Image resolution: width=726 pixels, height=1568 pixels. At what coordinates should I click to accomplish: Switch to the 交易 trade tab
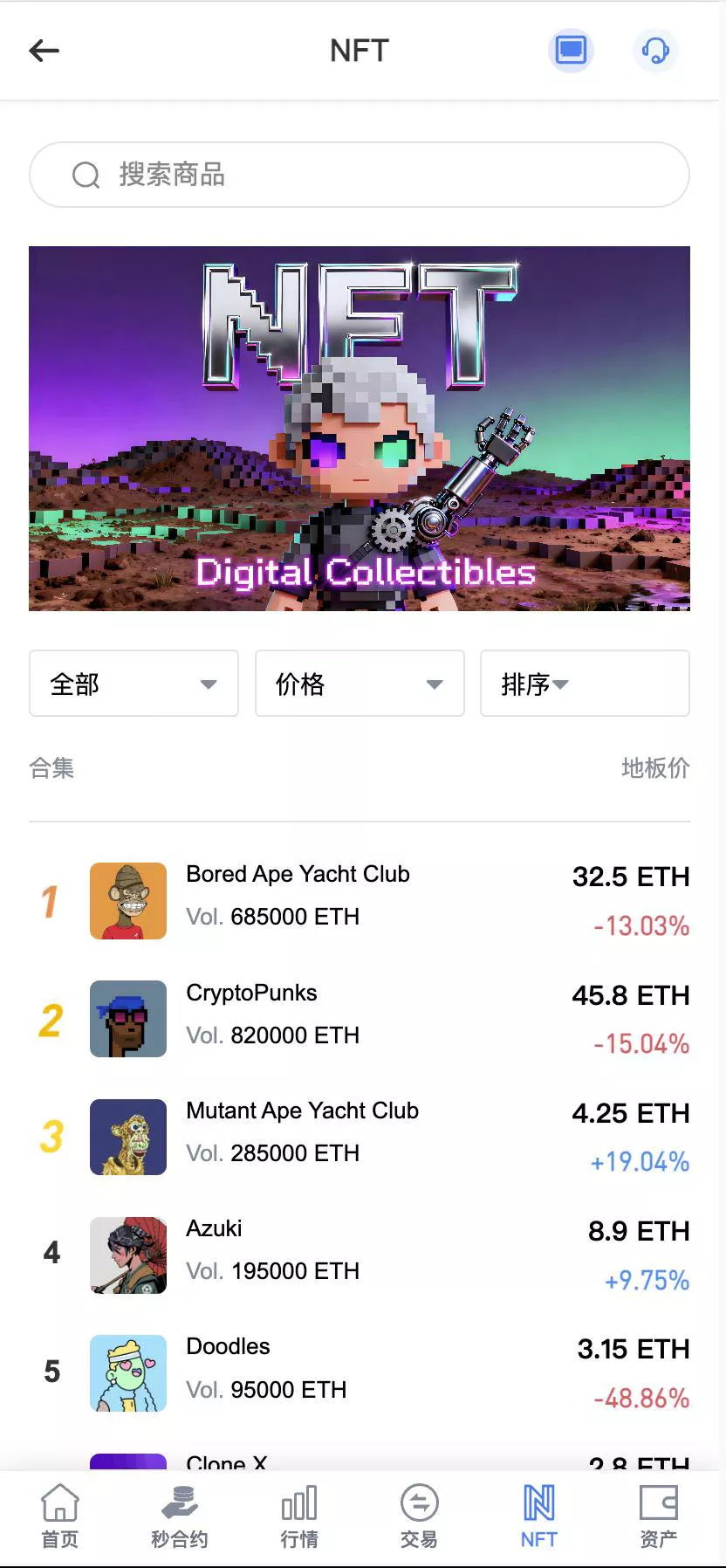tap(419, 1516)
